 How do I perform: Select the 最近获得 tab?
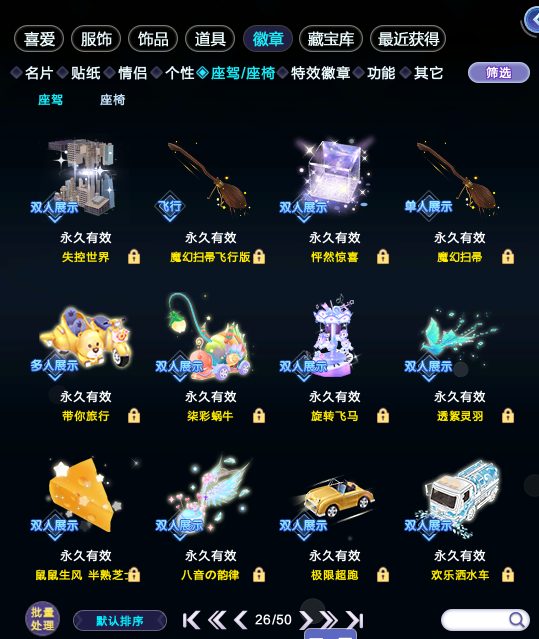click(408, 39)
